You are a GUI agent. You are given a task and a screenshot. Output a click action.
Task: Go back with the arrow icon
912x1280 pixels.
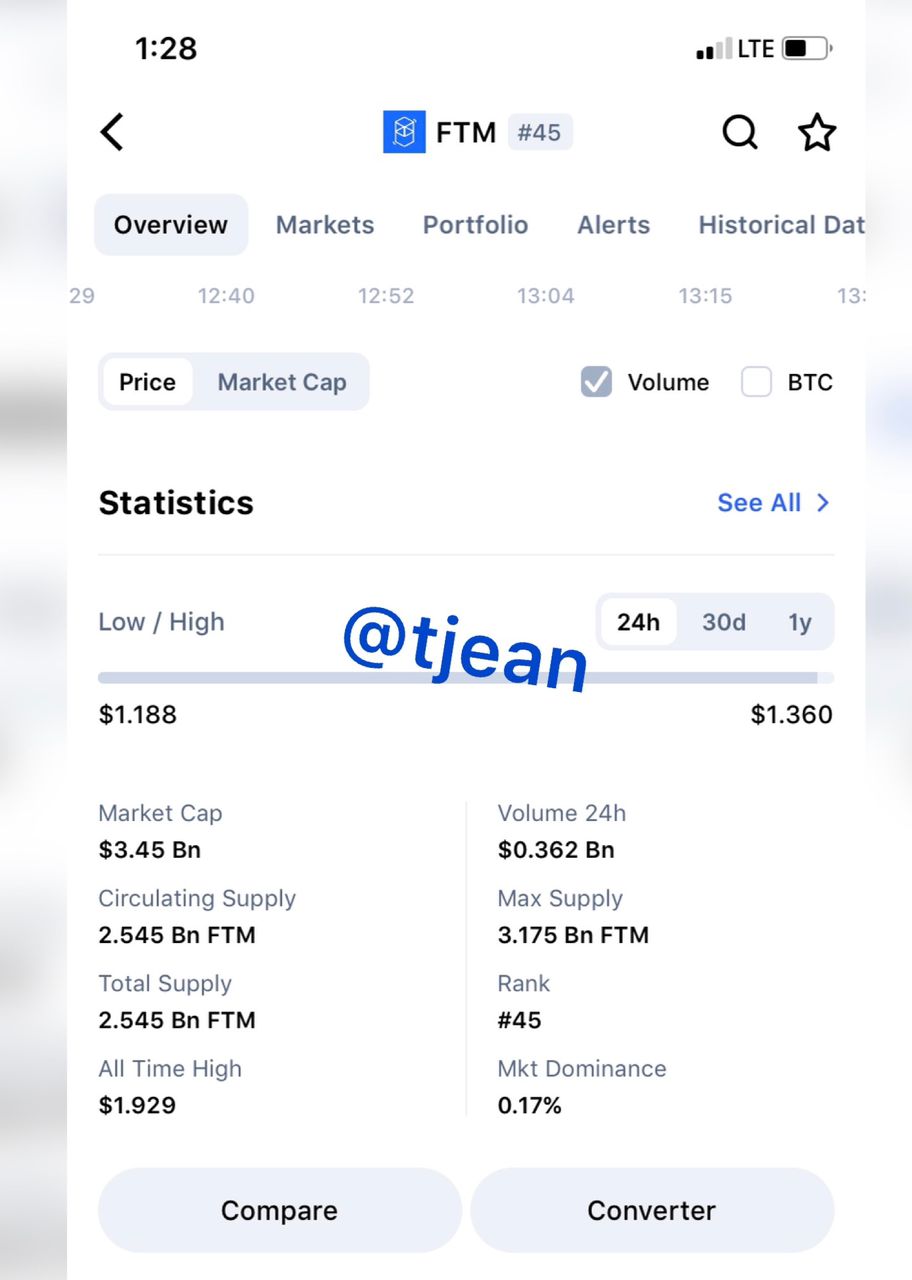click(112, 132)
